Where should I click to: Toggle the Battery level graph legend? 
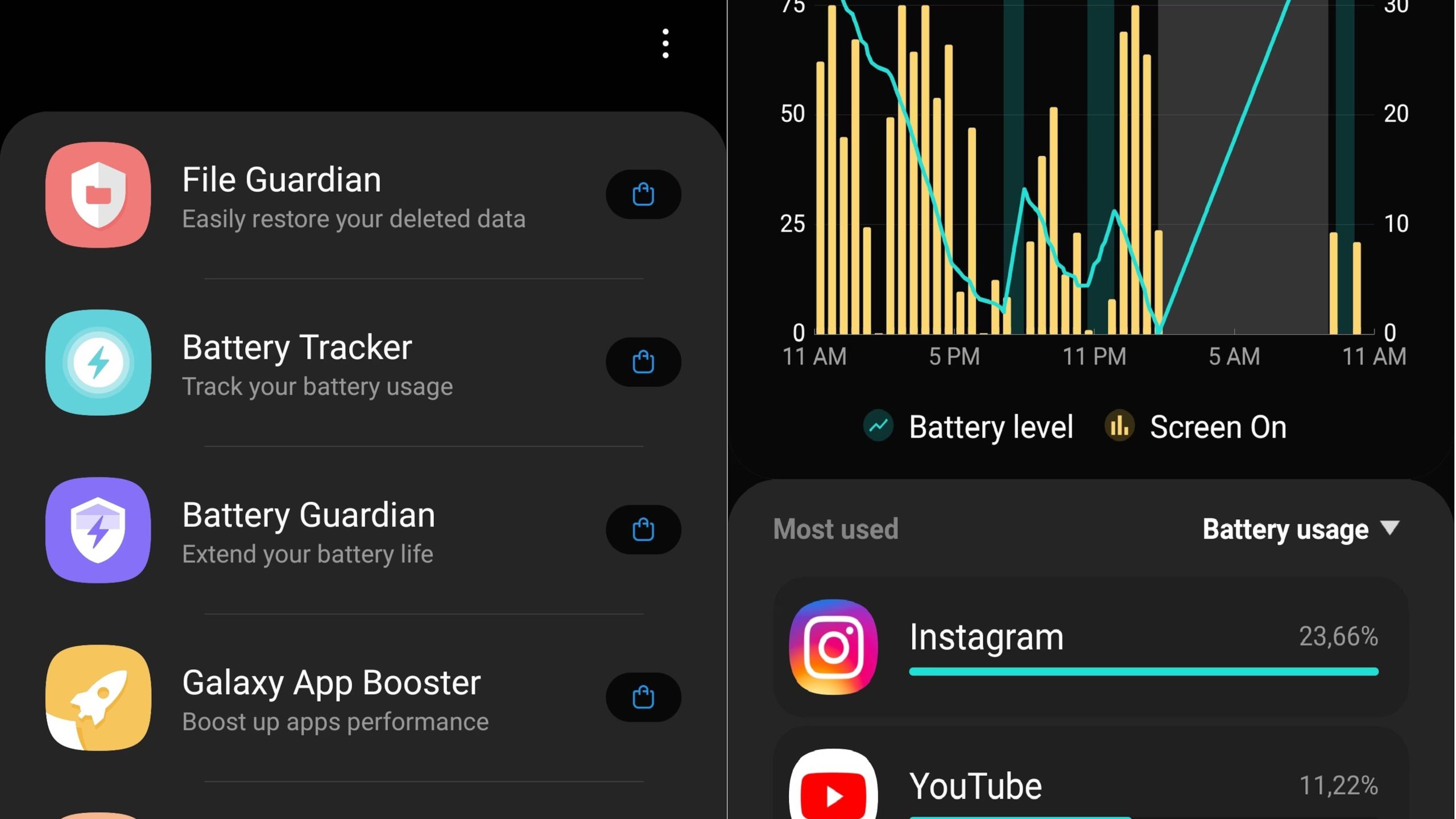point(969,427)
